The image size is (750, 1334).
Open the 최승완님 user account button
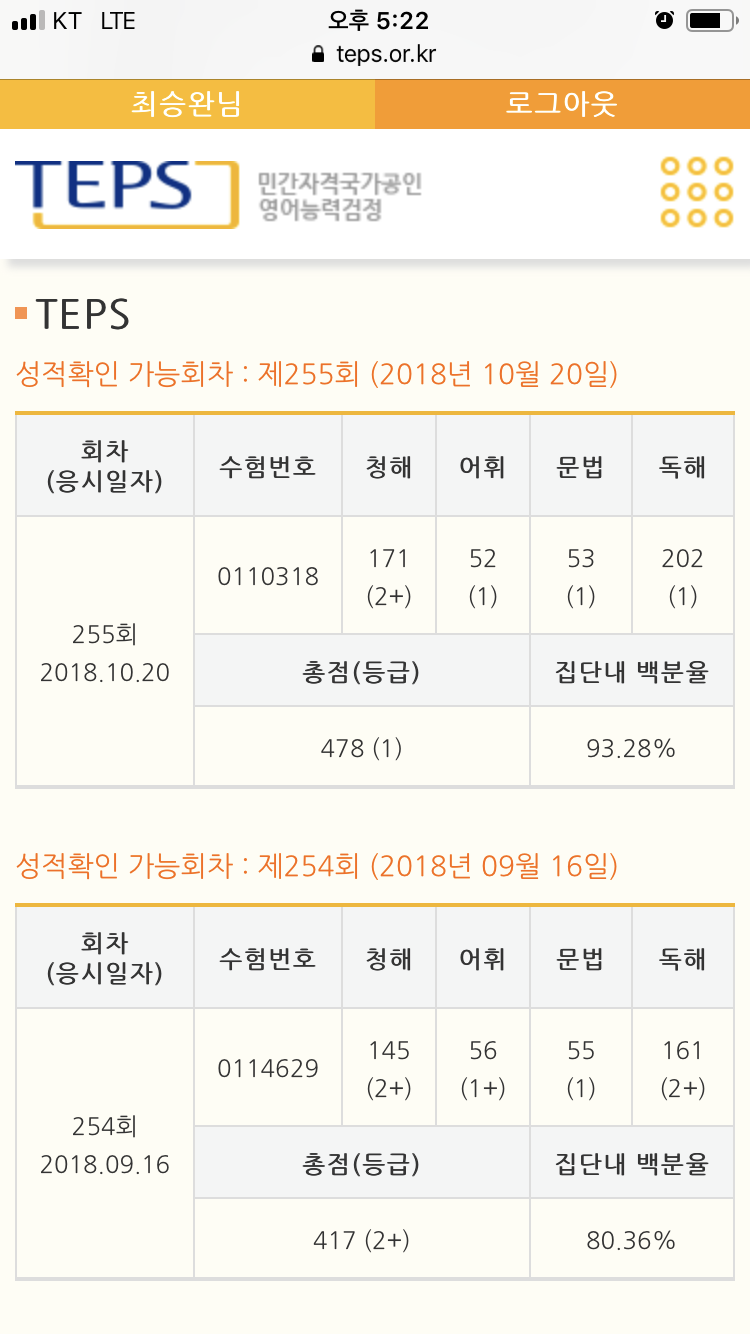point(187,104)
